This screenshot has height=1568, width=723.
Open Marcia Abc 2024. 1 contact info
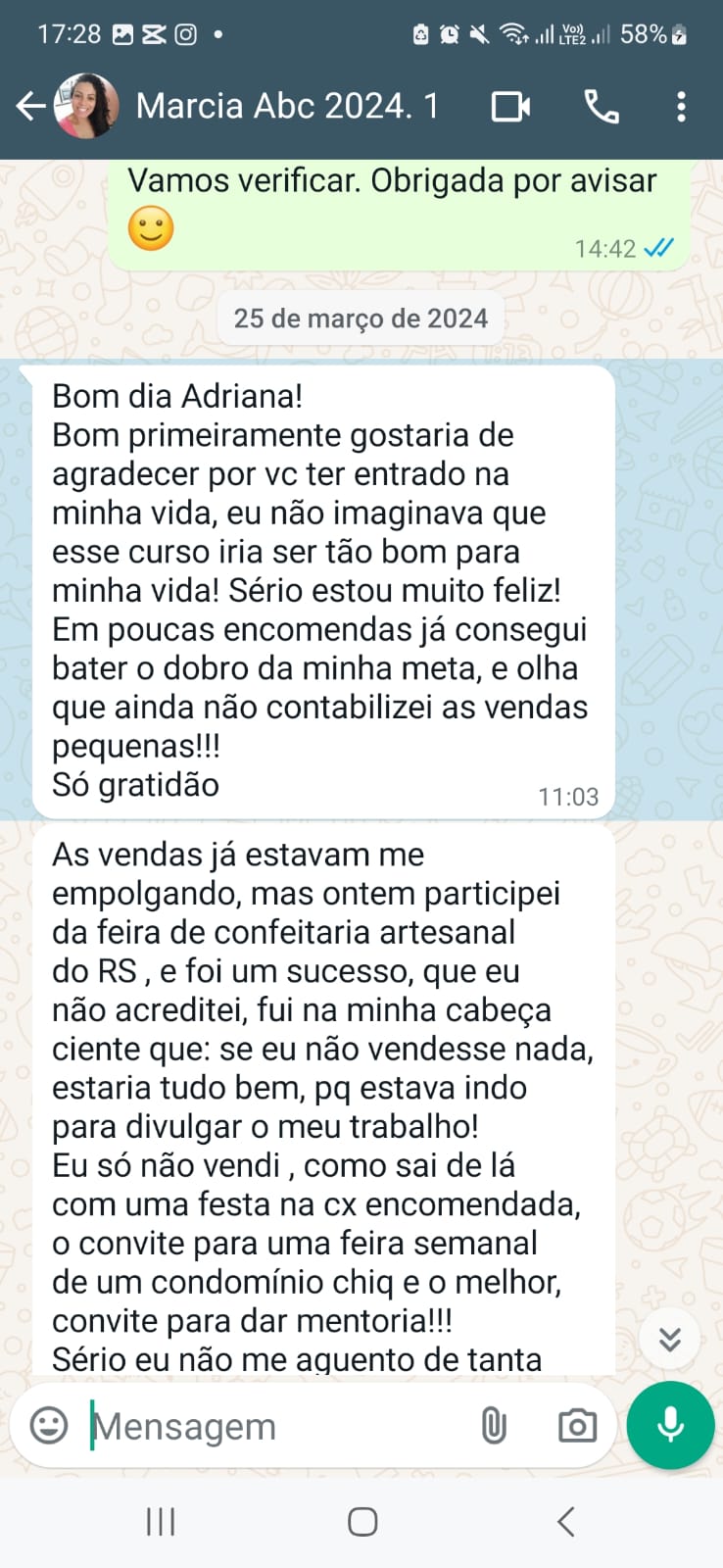(286, 106)
